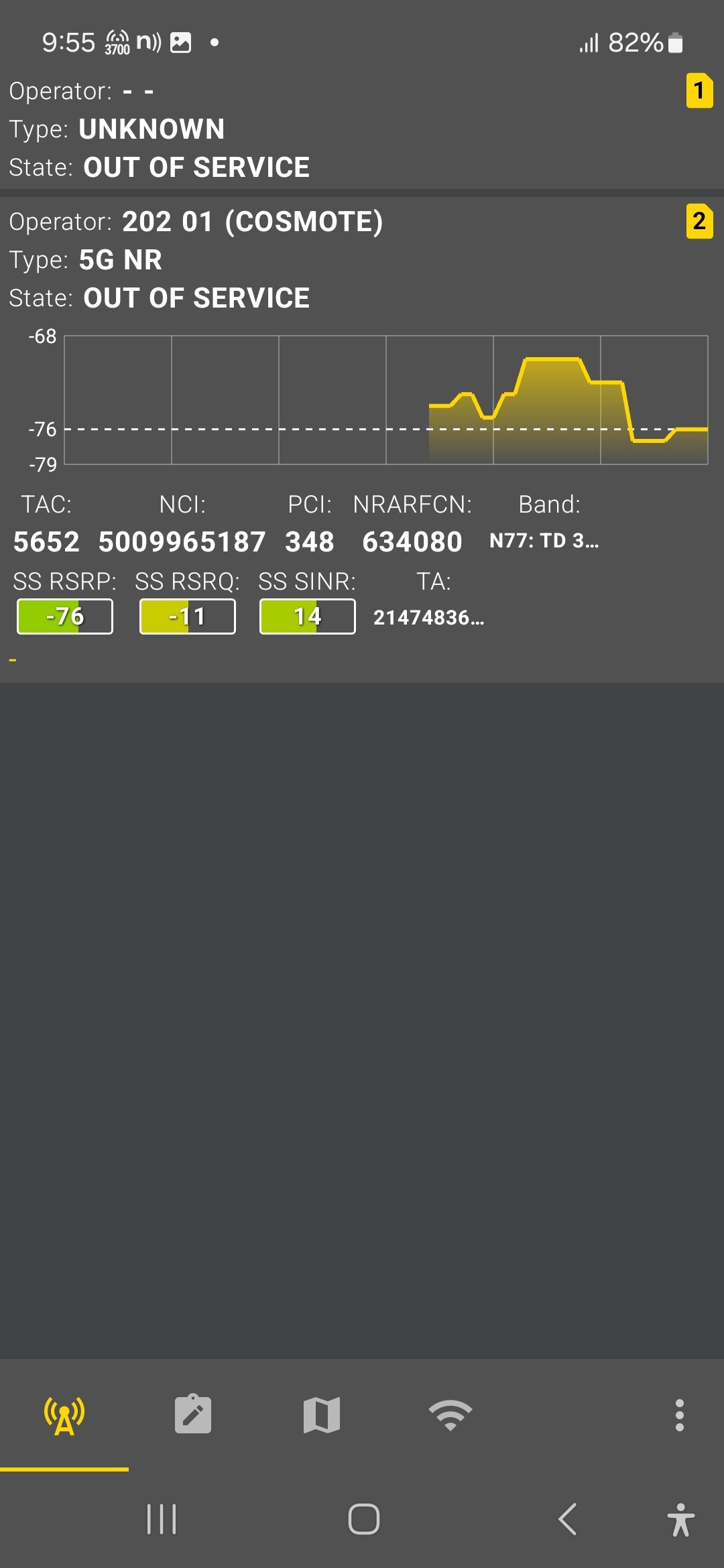Viewport: 724px width, 1568px height.
Task: Open the Wi-Fi tab
Action: click(450, 1415)
